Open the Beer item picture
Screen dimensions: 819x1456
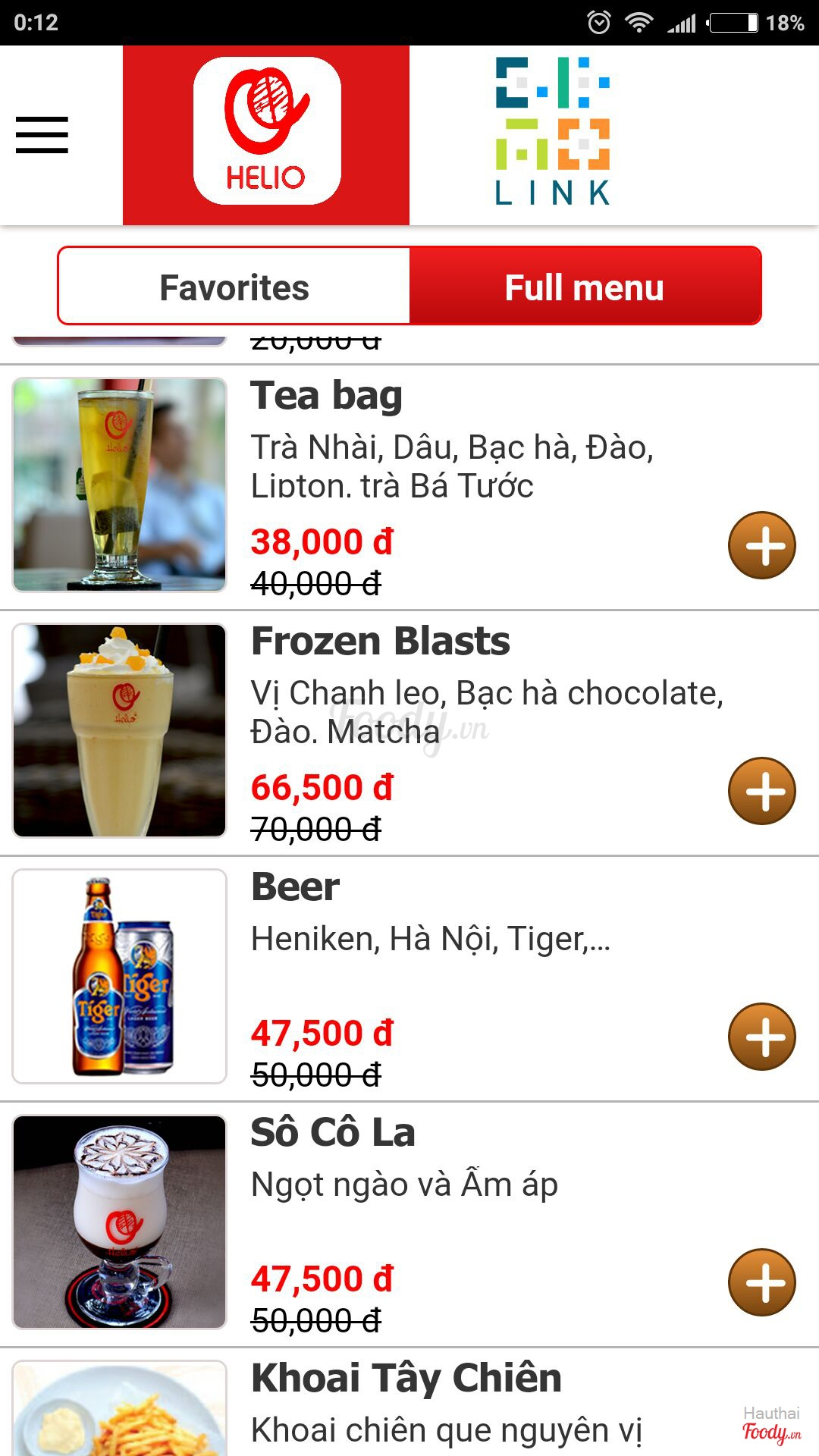[x=120, y=976]
